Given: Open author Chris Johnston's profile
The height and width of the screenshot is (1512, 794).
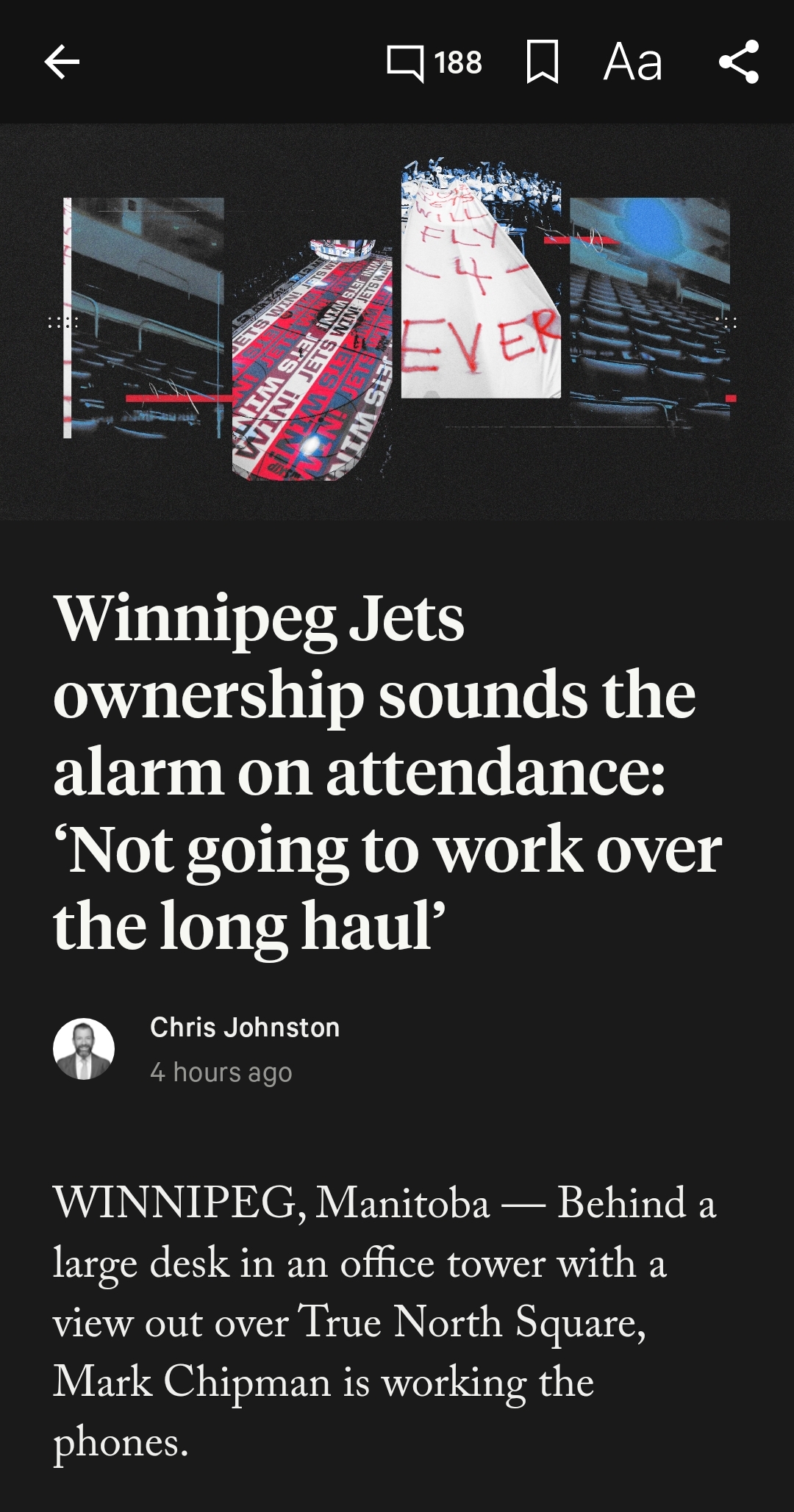Looking at the screenshot, I should click(245, 1027).
